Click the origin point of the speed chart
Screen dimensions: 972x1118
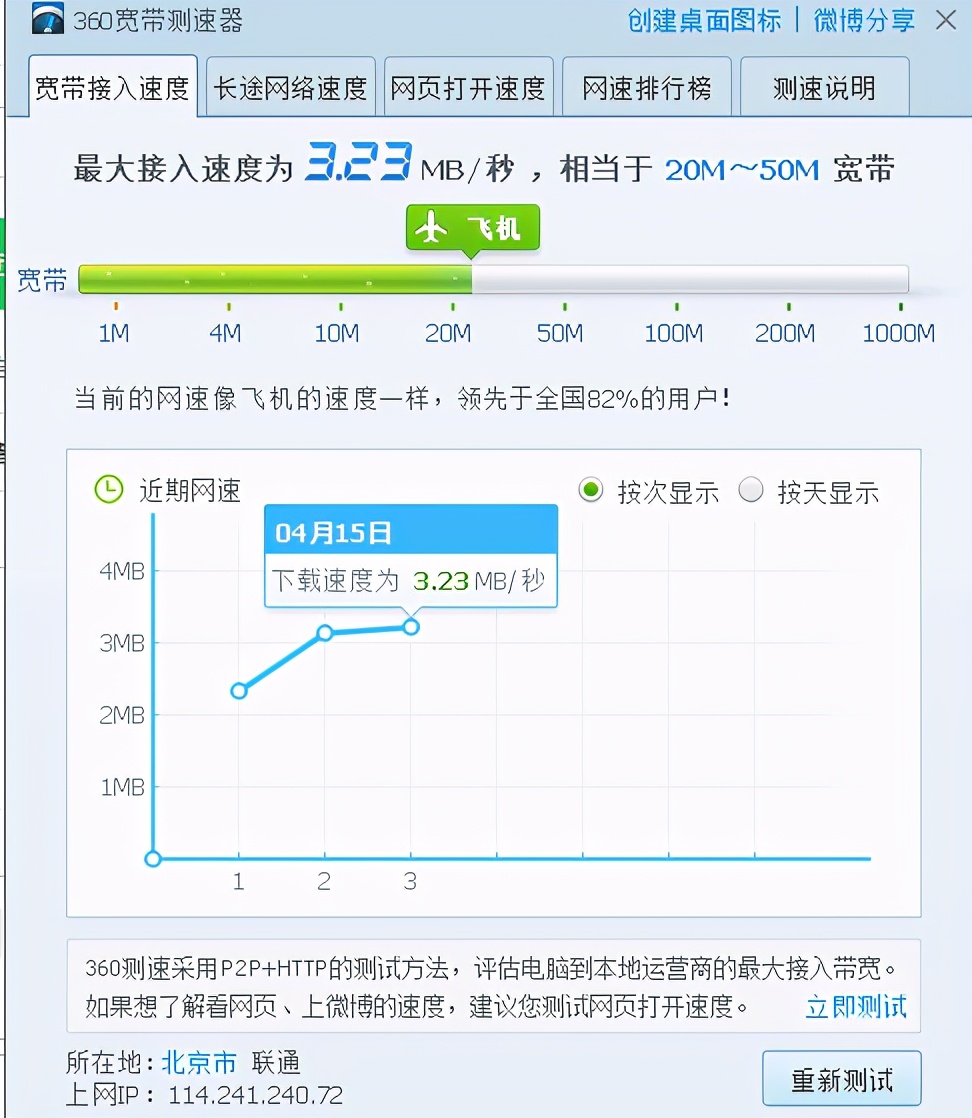153,858
